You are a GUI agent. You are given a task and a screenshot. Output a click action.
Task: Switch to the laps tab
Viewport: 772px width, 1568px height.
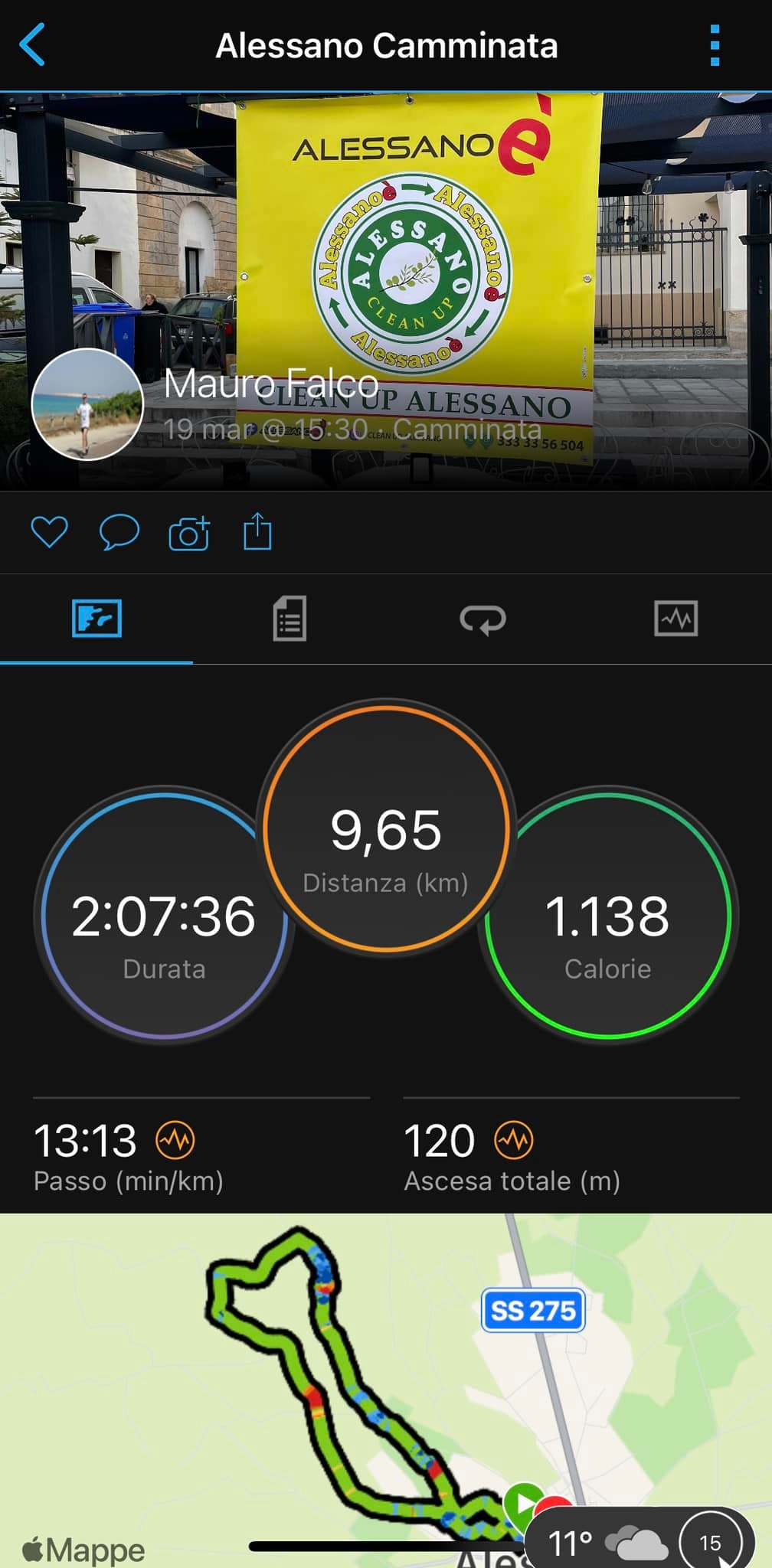pyautogui.click(x=483, y=619)
